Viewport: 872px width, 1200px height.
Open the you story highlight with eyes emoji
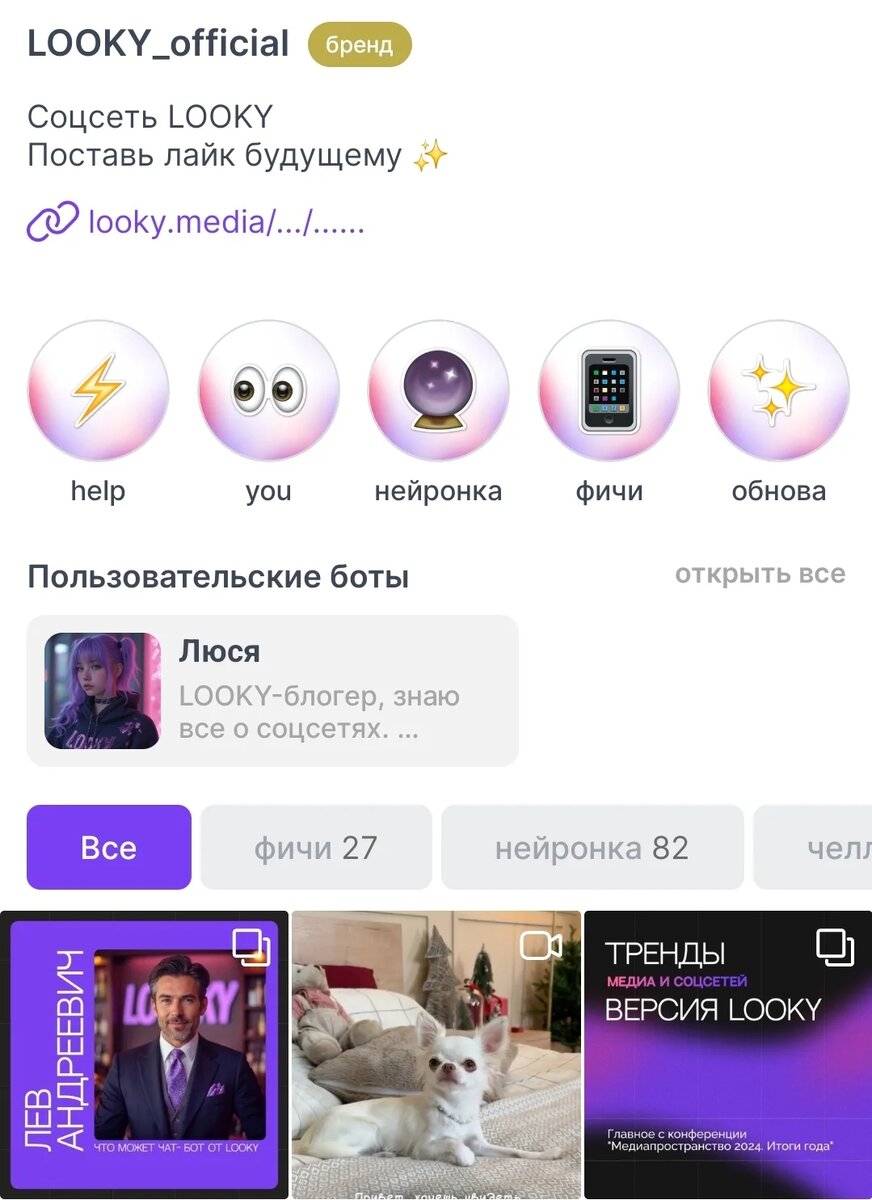tap(267, 390)
